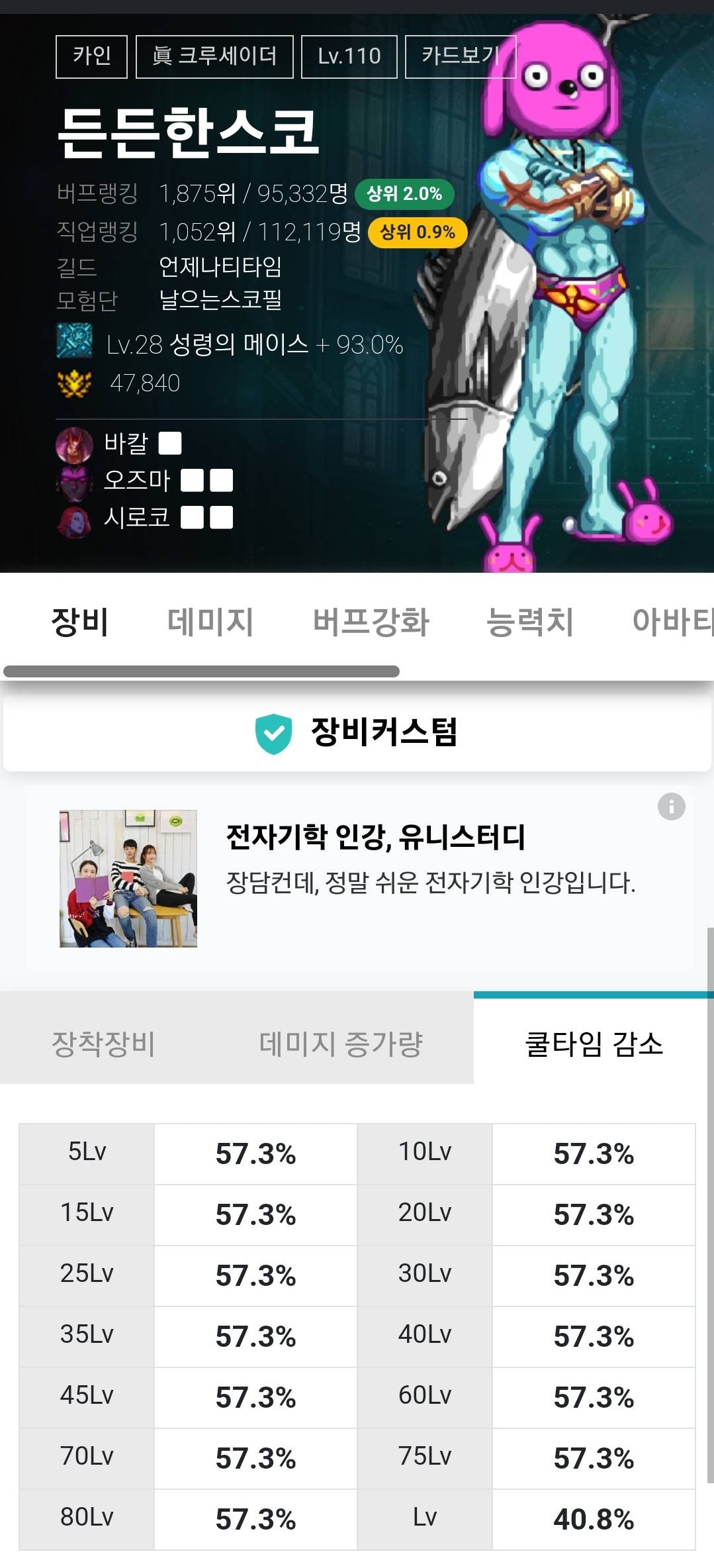Select the 쿨타임 감소 sub-tab

[594, 1044]
